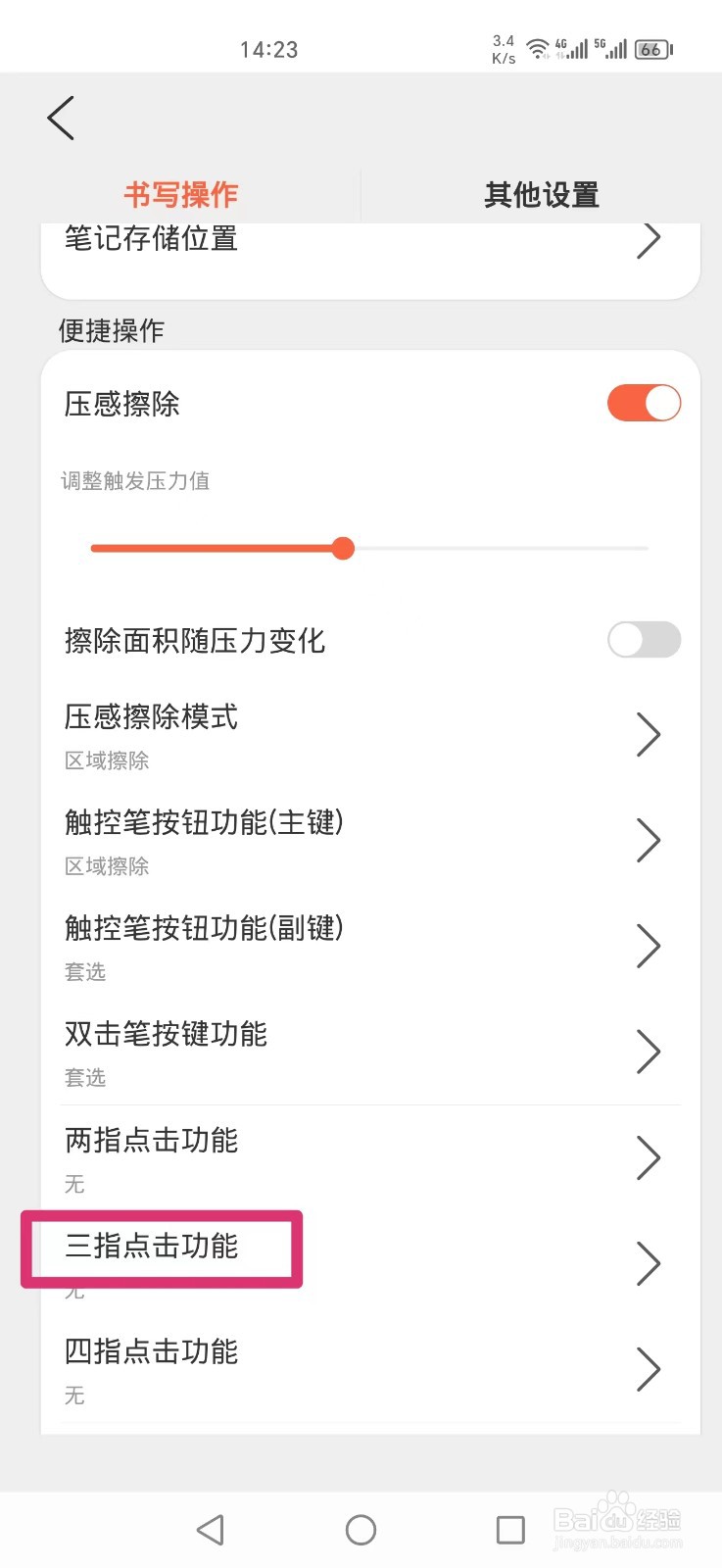Adjust the 调整触发压力值 slider handle
This screenshot has width=722, height=1568.
click(x=343, y=548)
